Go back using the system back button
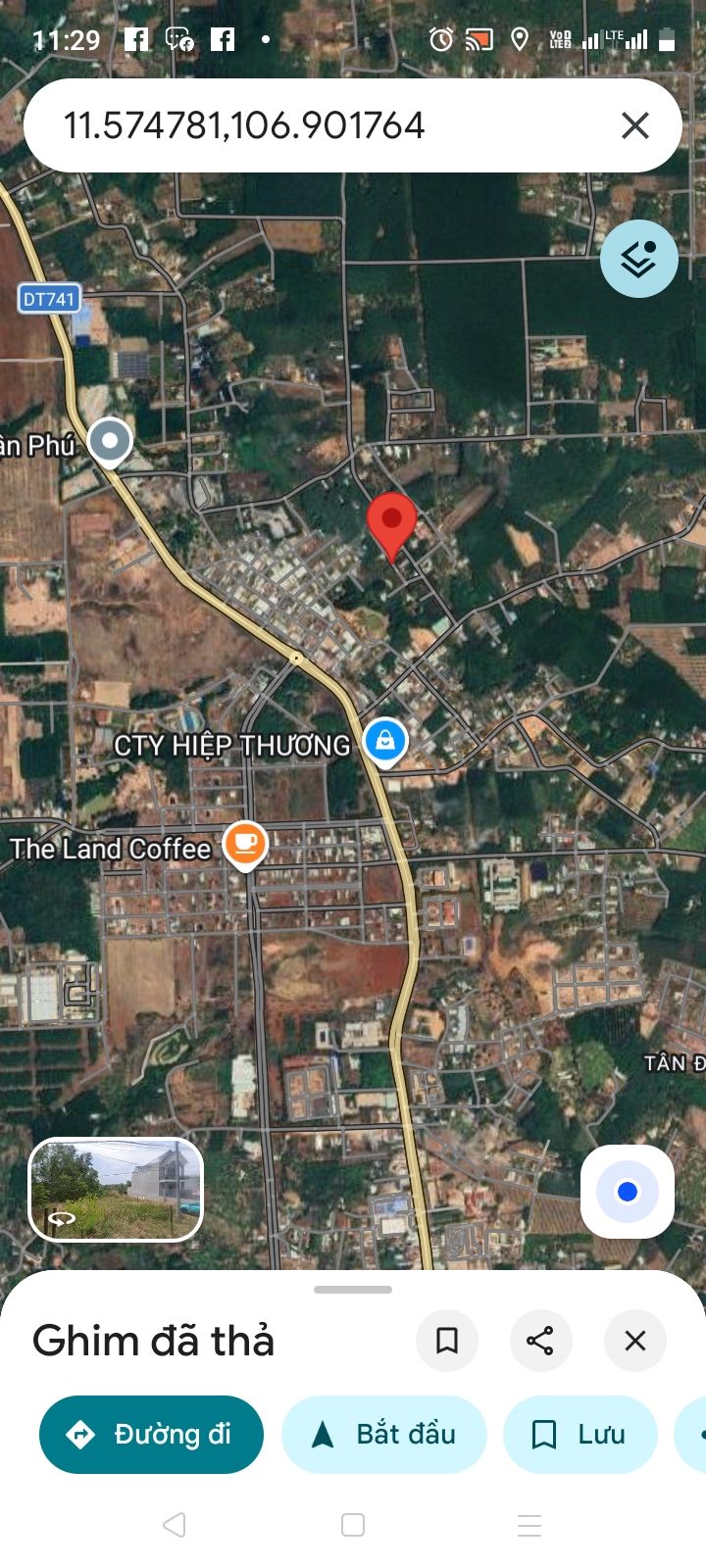Image resolution: width=706 pixels, height=1568 pixels. point(175,1525)
